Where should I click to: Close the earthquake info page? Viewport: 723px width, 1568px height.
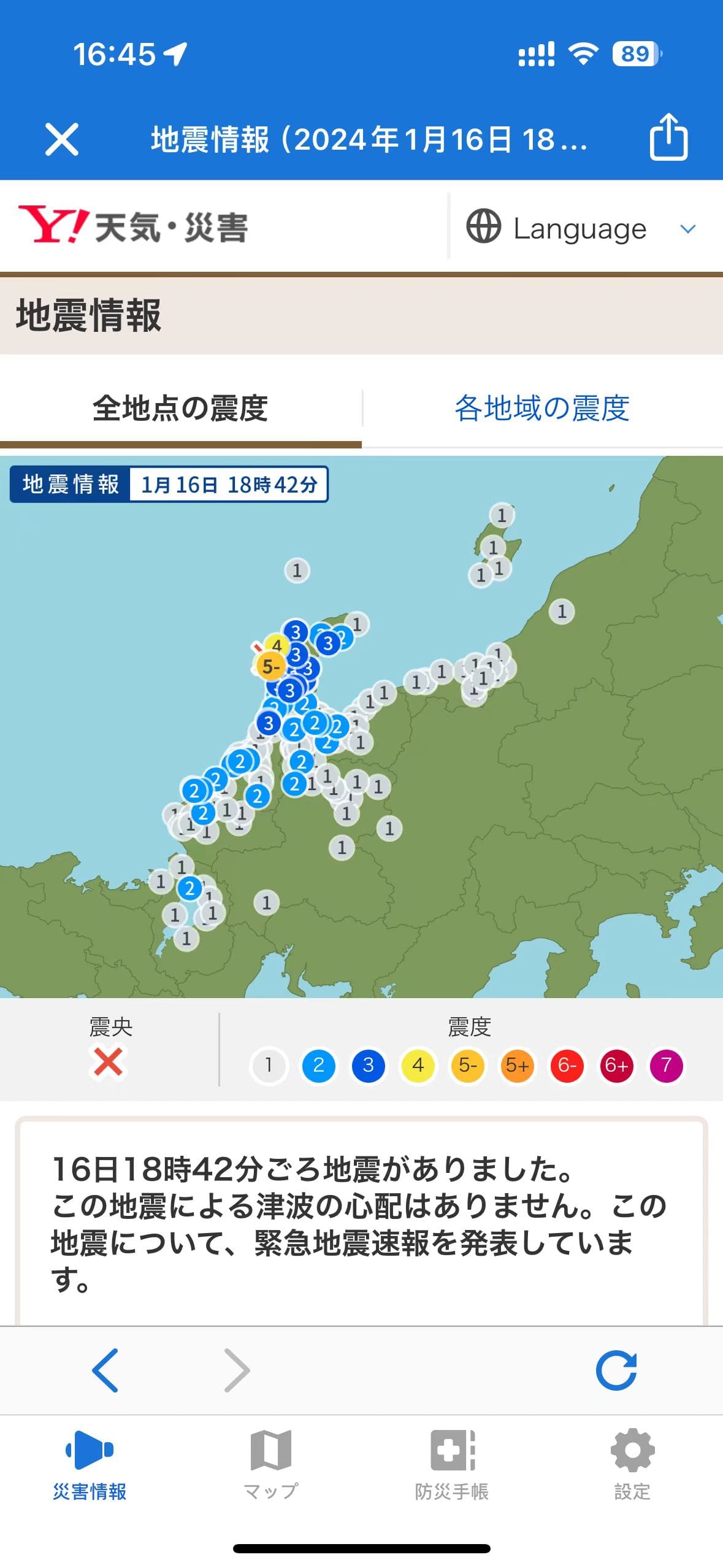(x=62, y=139)
